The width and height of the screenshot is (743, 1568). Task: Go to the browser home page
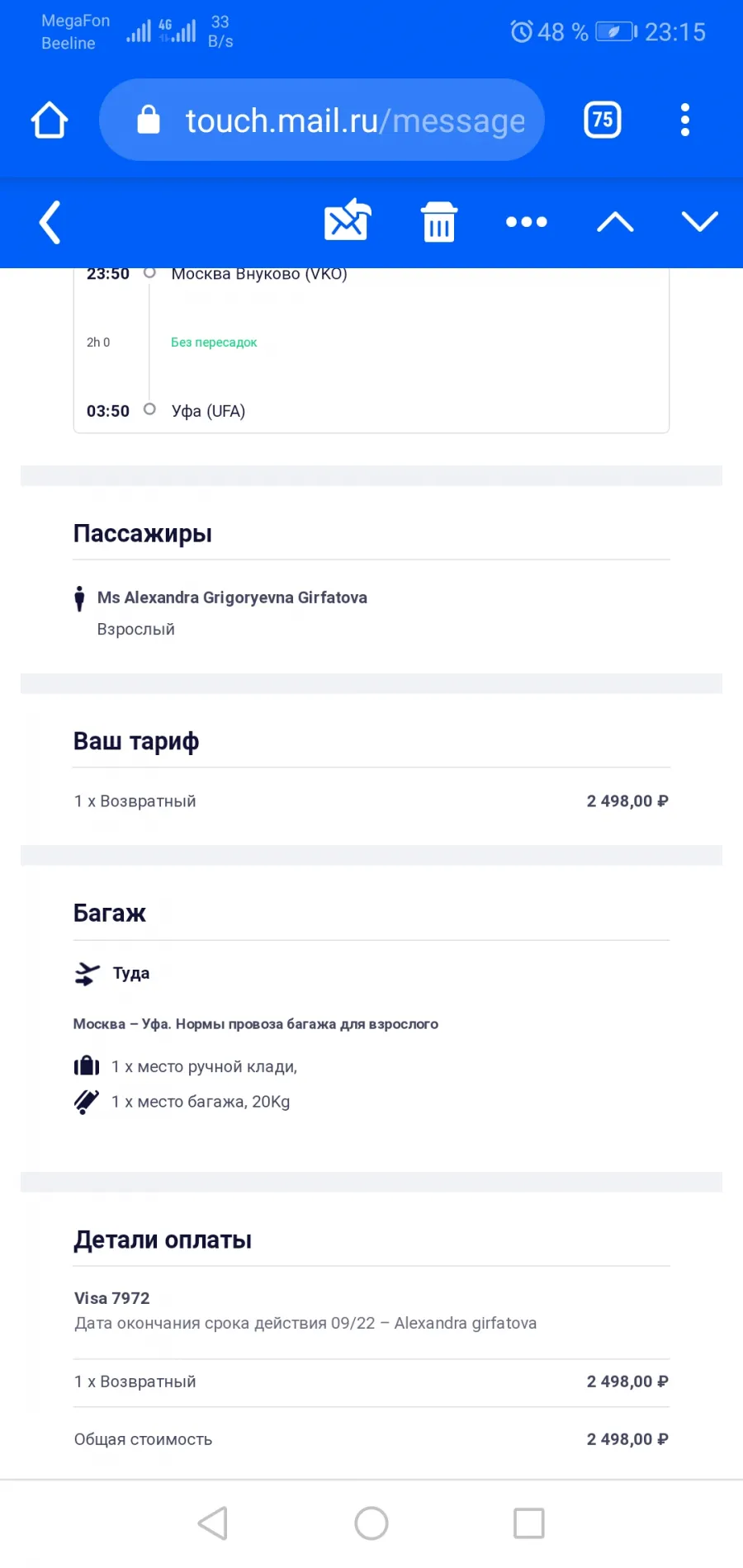pos(50,120)
